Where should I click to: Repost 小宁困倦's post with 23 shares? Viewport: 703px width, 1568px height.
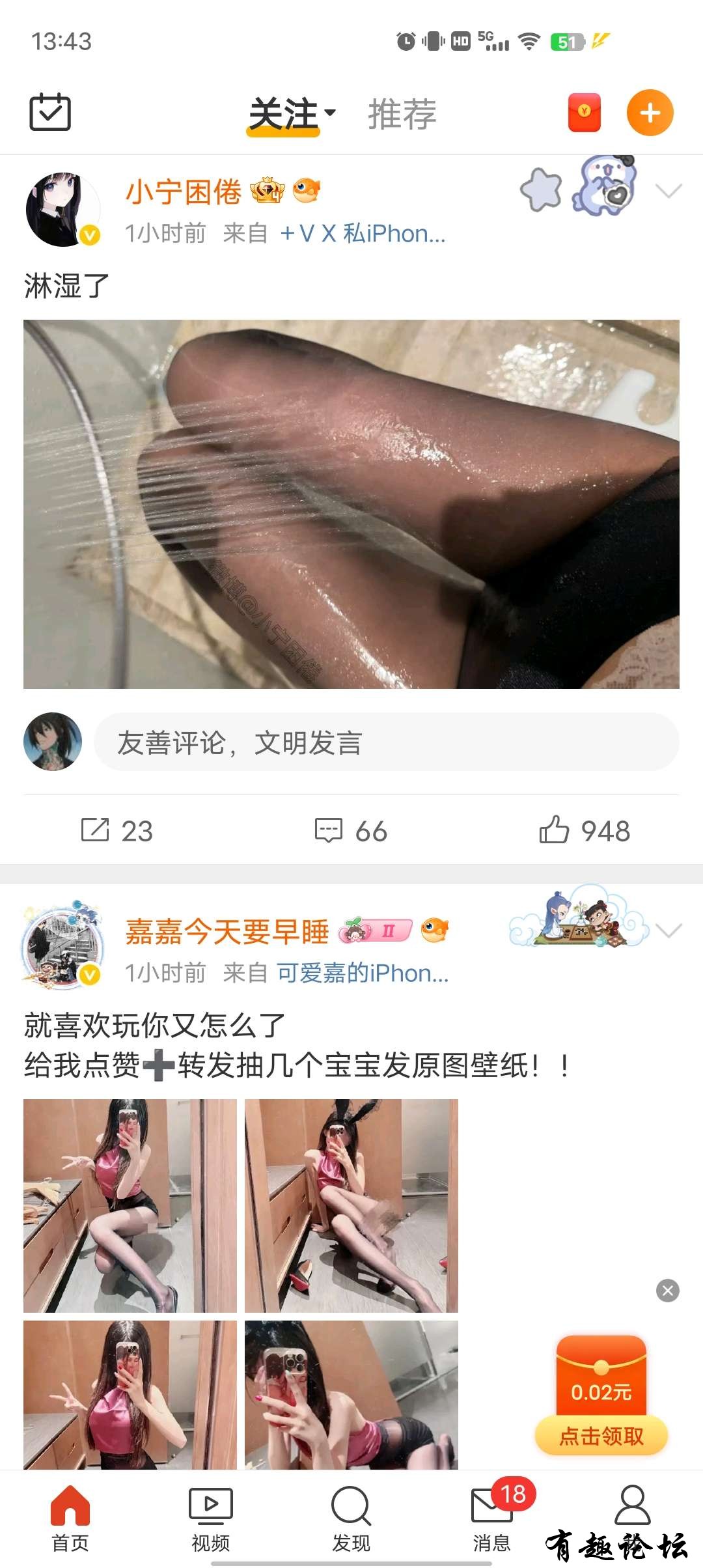click(117, 831)
